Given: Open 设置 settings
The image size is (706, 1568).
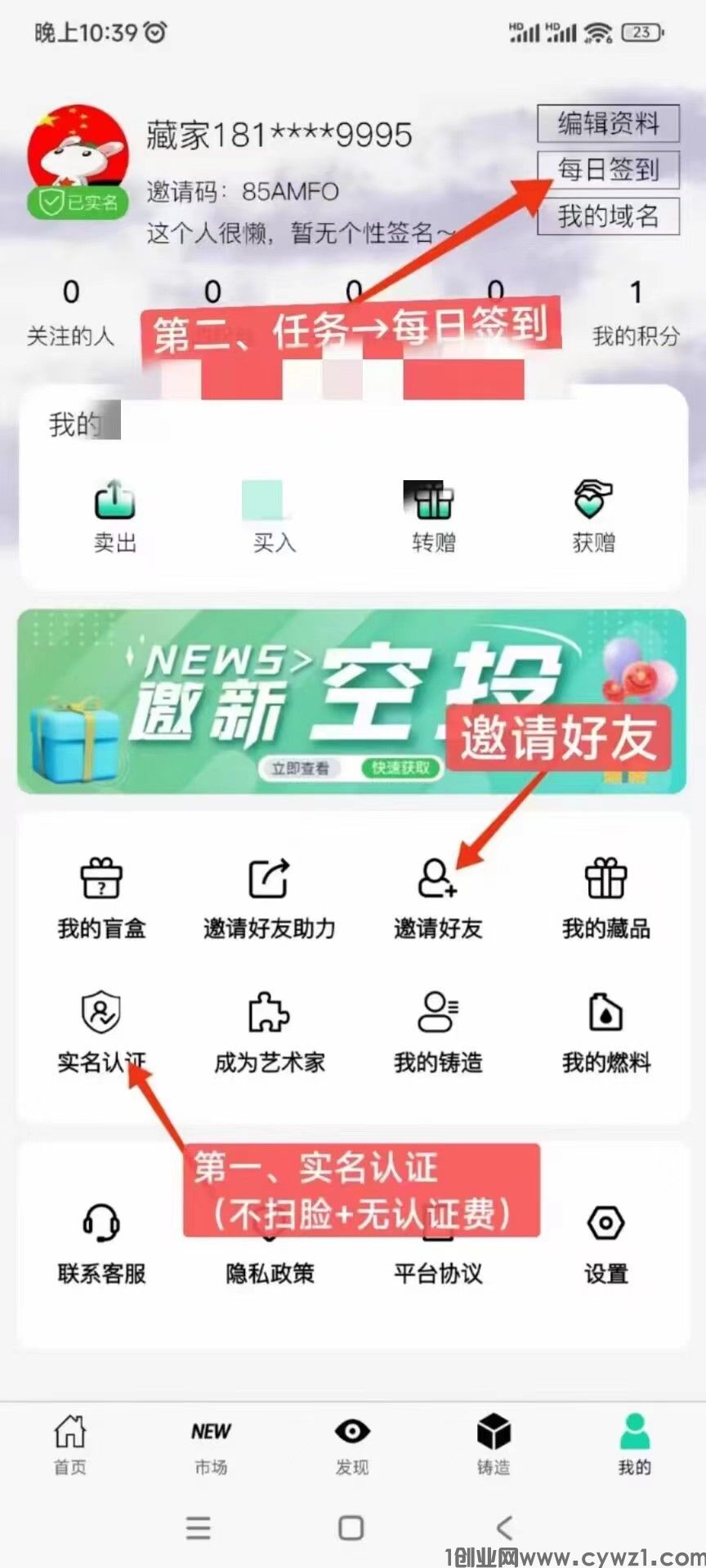Looking at the screenshot, I should pyautogui.click(x=605, y=1243).
